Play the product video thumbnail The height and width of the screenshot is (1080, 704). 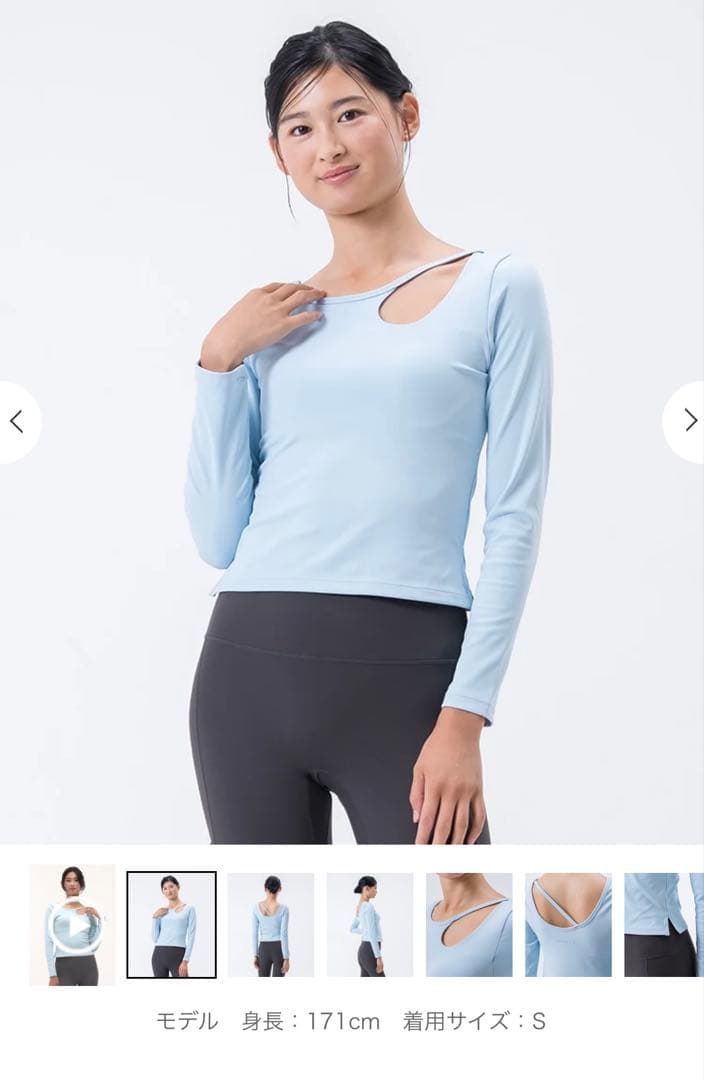[x=72, y=925]
